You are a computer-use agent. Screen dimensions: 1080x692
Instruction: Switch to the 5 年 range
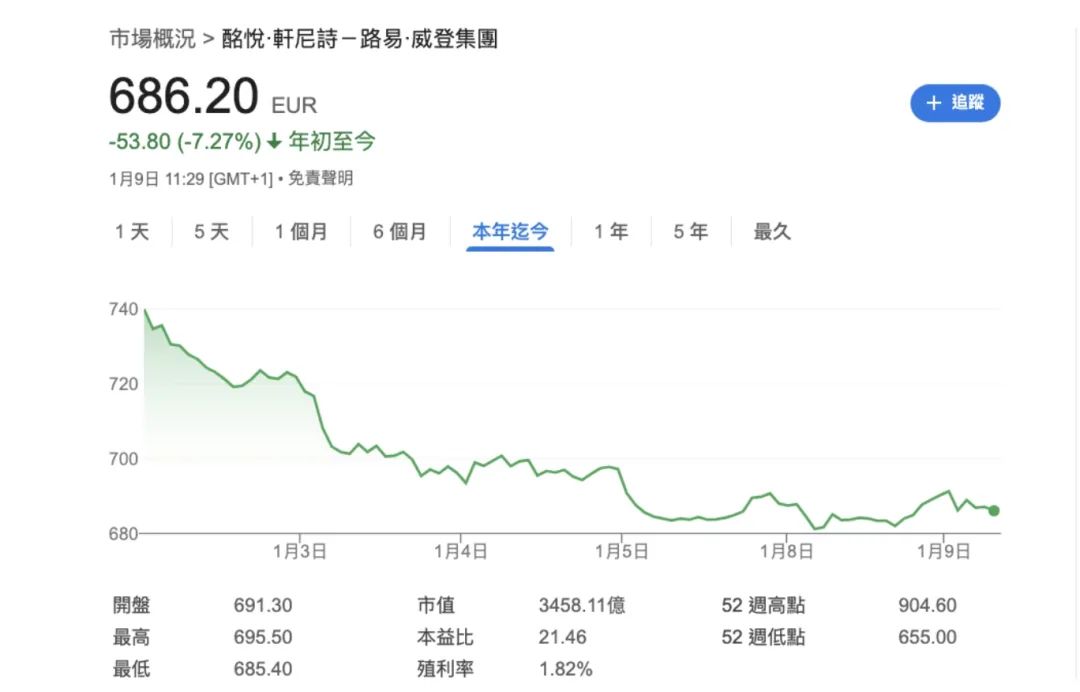click(691, 232)
